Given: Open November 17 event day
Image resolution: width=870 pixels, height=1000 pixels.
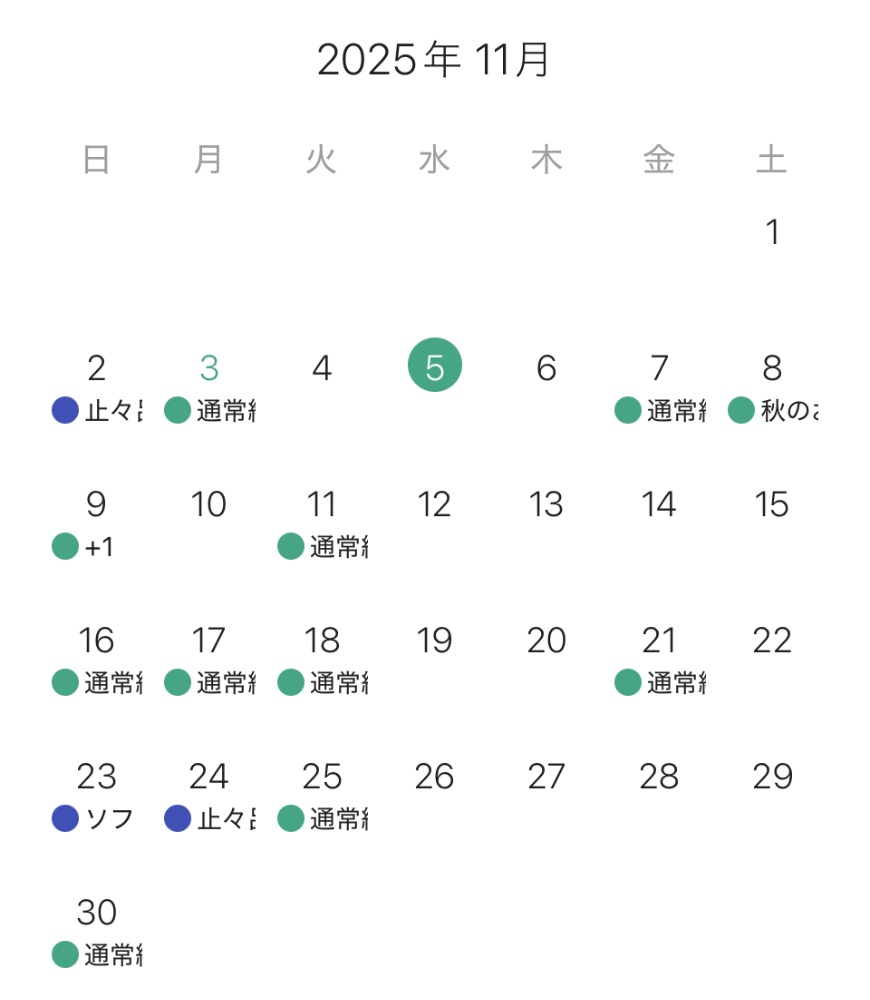Looking at the screenshot, I should 209,641.
